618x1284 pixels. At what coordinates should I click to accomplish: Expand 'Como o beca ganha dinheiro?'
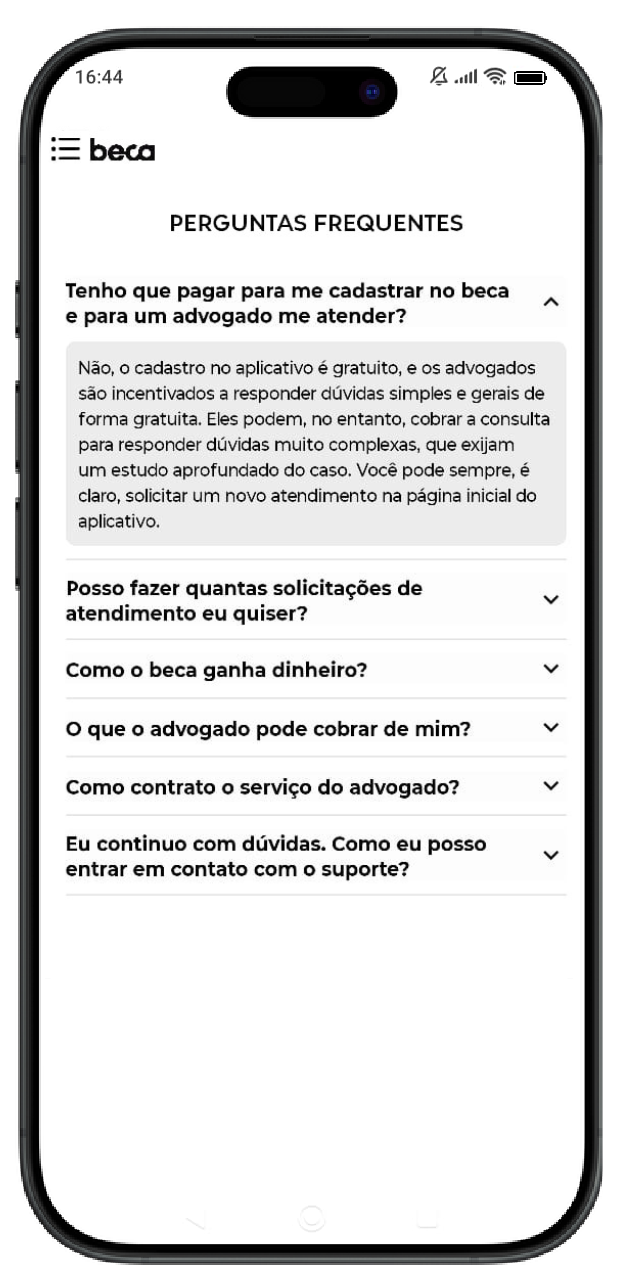tap(550, 669)
